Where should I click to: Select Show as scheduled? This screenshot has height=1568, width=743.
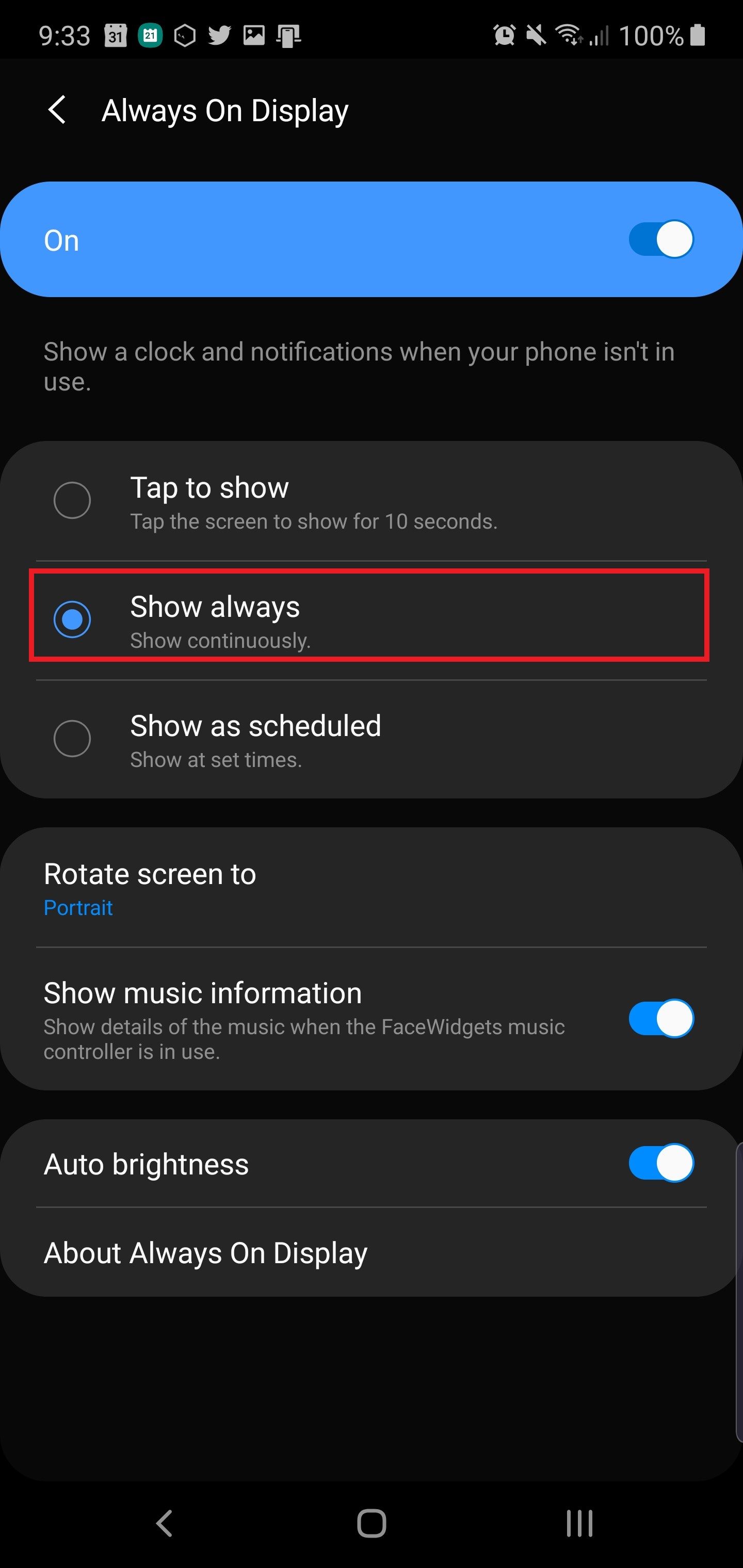pos(72,738)
